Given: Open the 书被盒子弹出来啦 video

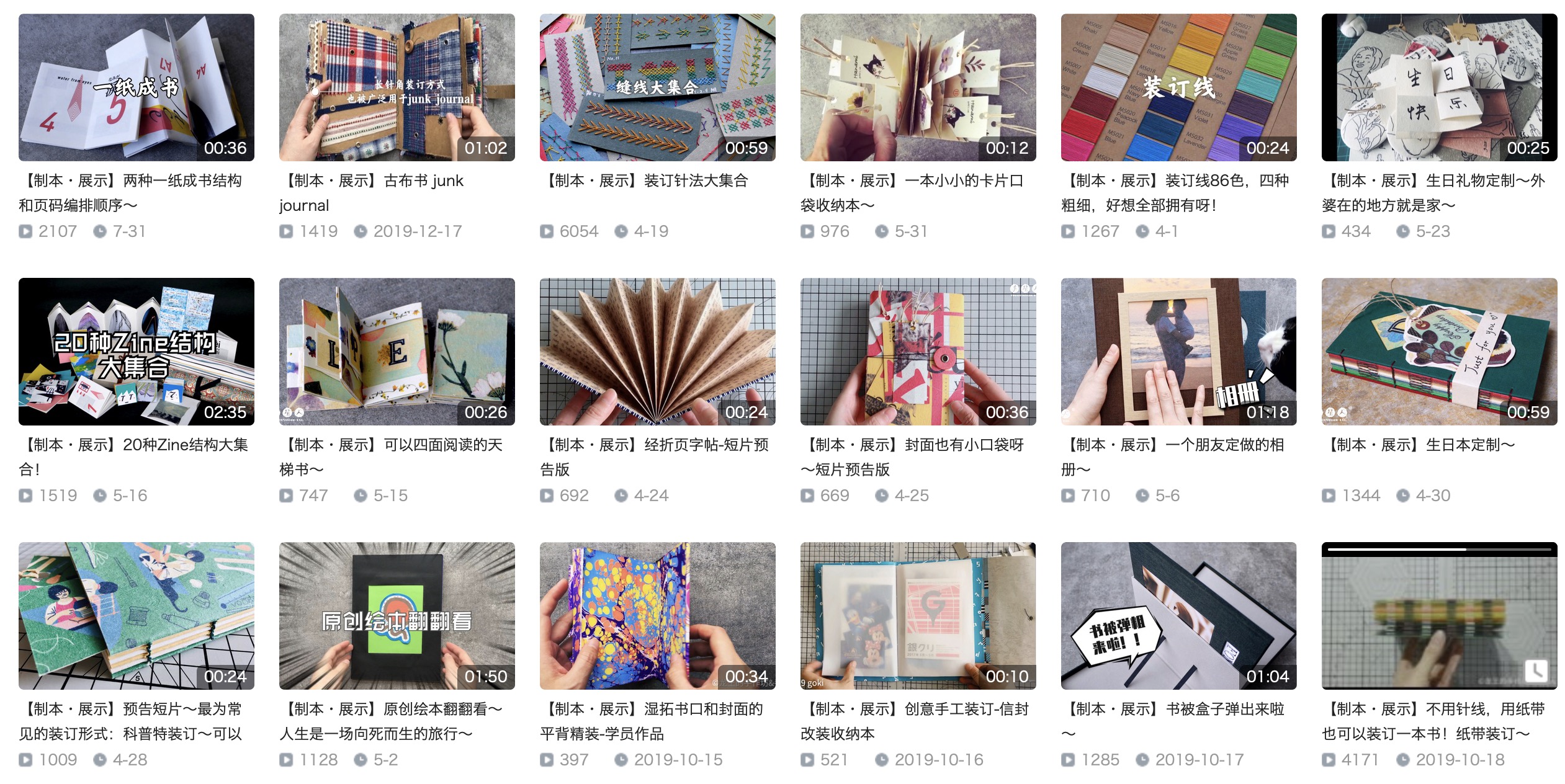Looking at the screenshot, I should point(1178,616).
